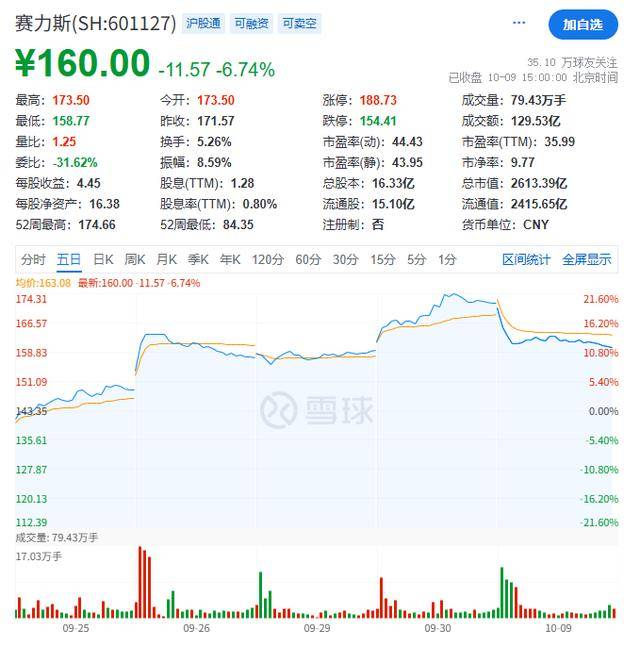
Task: Switch to the 分时 chart tab
Action: click(33, 260)
